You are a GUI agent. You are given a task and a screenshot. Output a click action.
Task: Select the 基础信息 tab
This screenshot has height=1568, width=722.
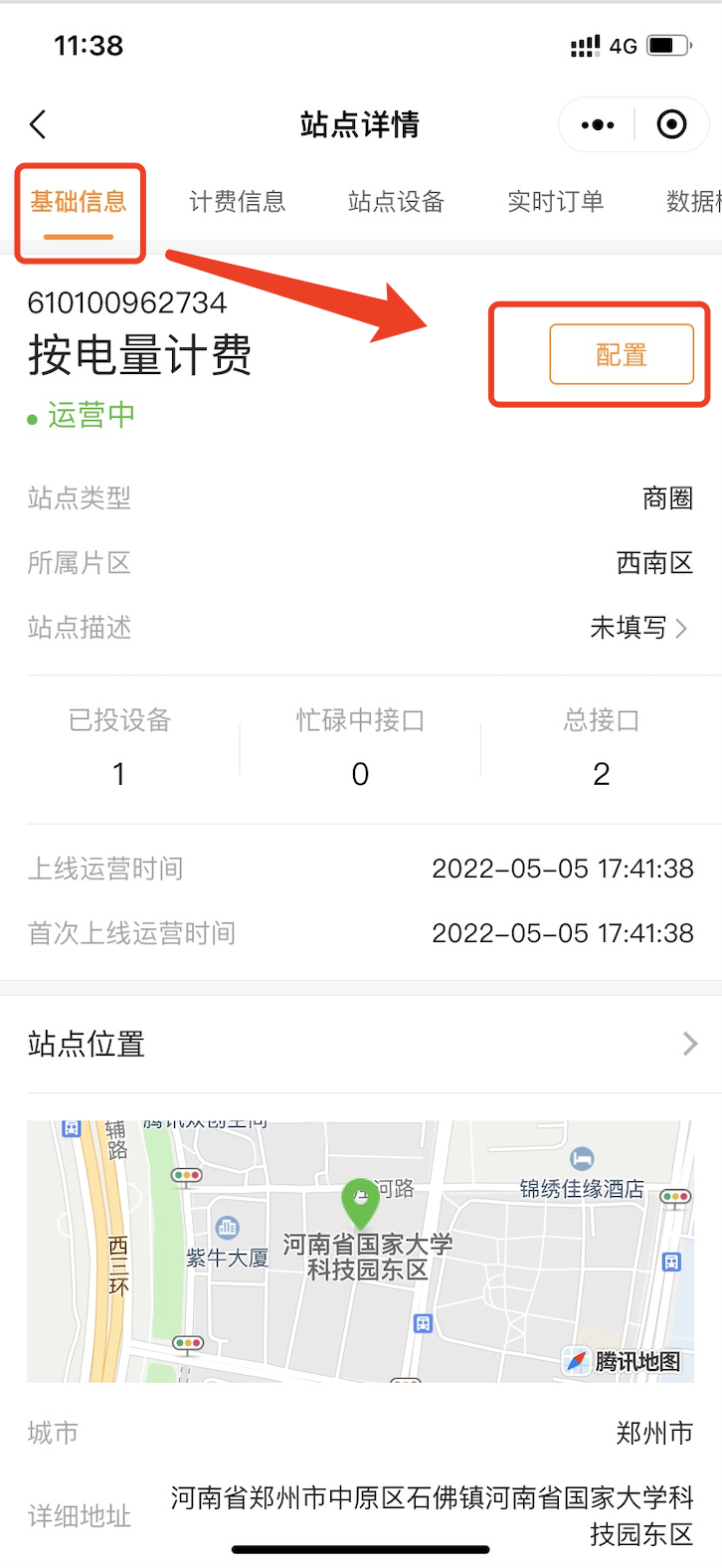[x=79, y=202]
